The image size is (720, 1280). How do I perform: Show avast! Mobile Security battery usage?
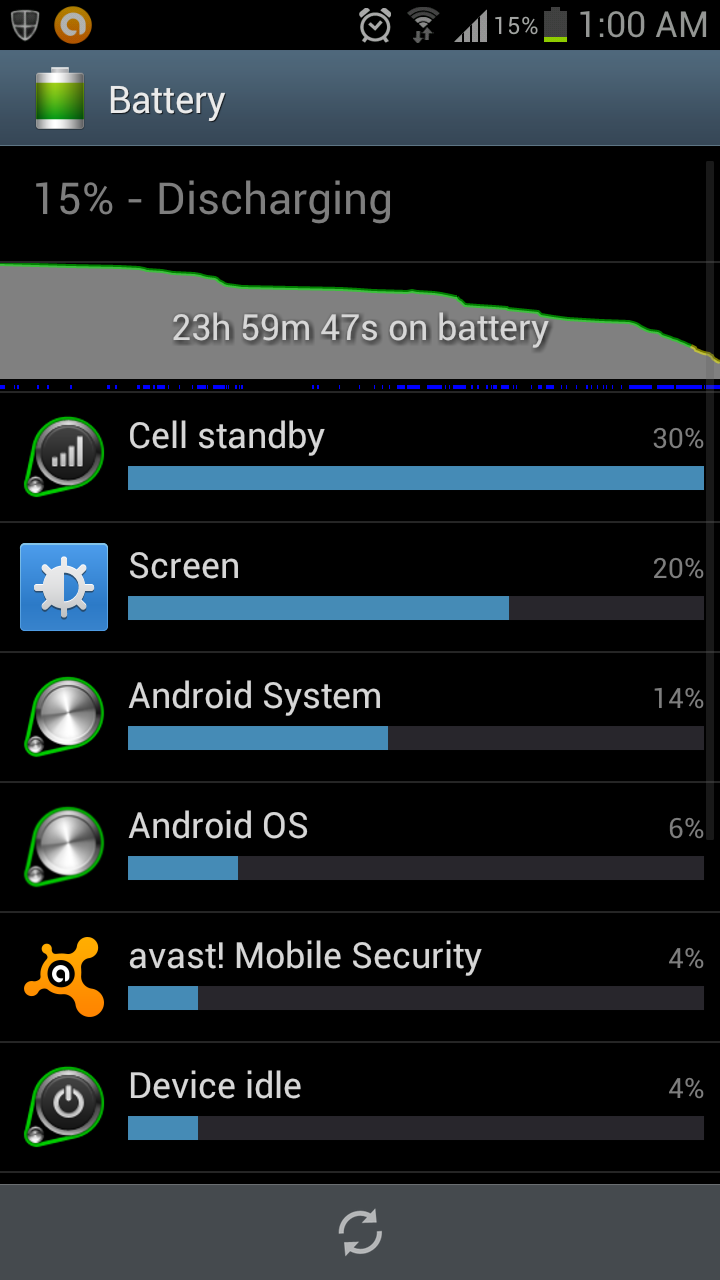360,978
